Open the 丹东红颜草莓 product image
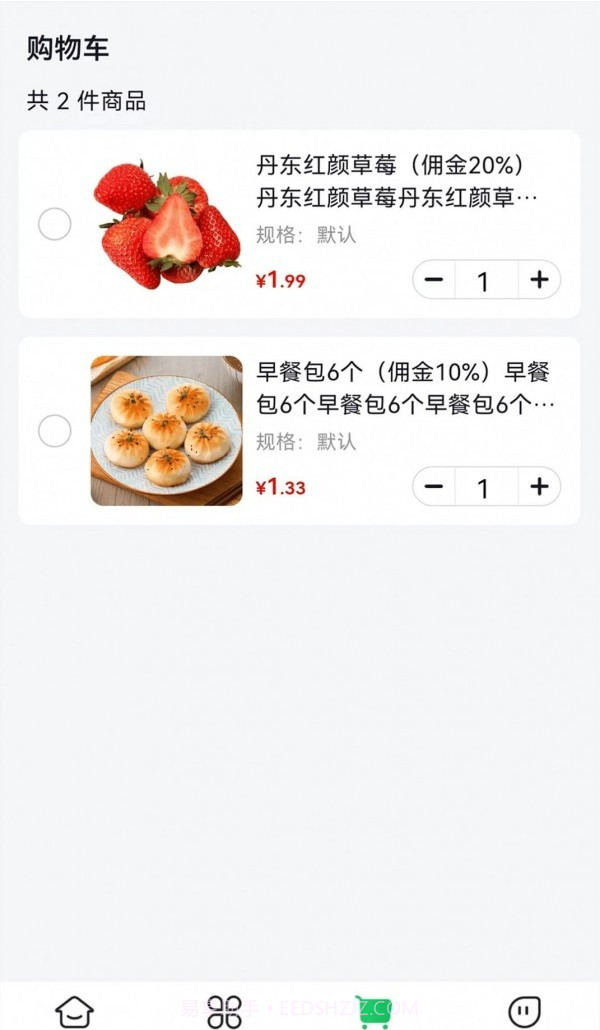 point(167,224)
